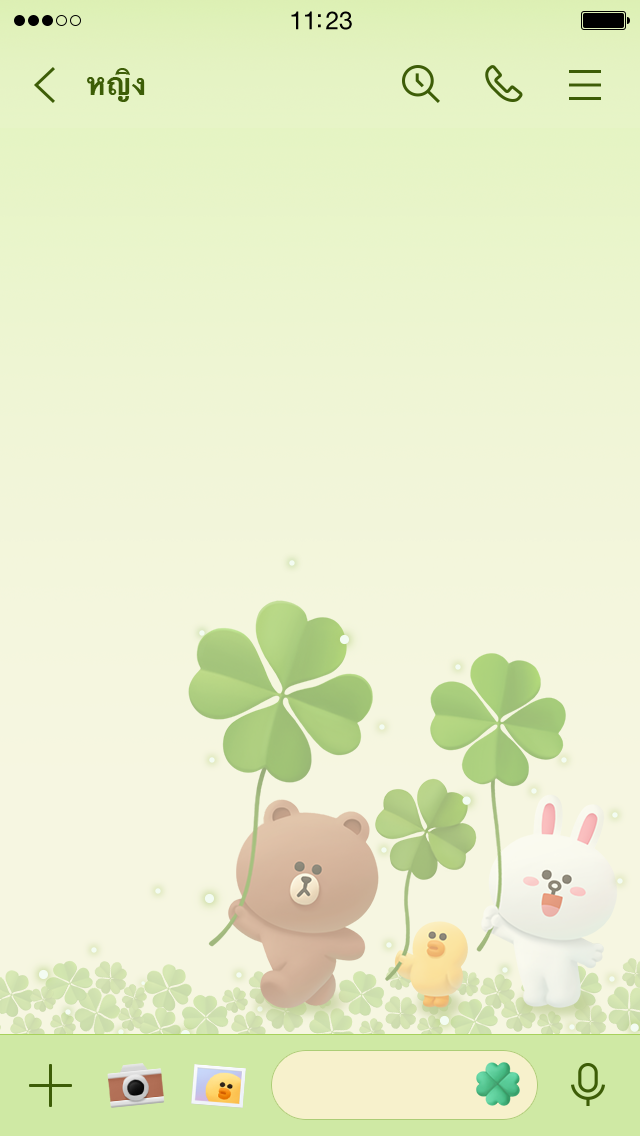This screenshot has height=1136, width=640.
Task: Focus the message input field
Action: (370, 1085)
